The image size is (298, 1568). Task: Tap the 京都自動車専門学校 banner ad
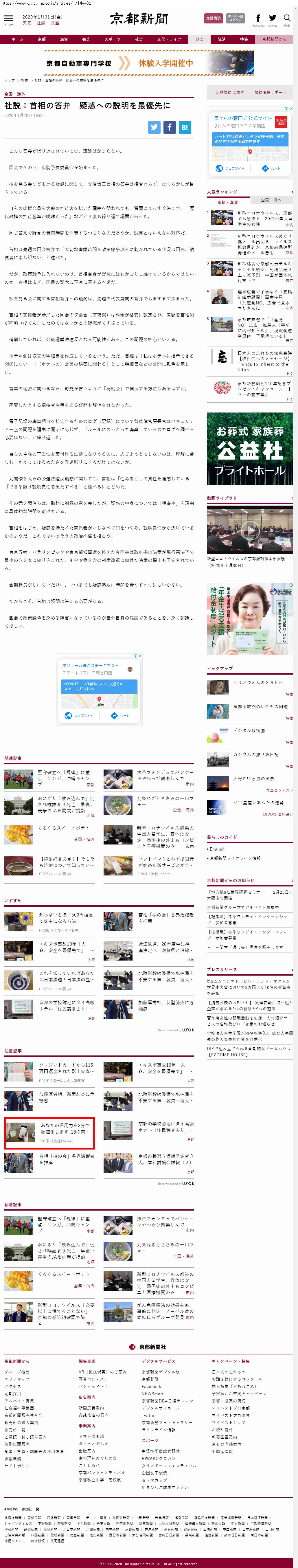(x=149, y=63)
